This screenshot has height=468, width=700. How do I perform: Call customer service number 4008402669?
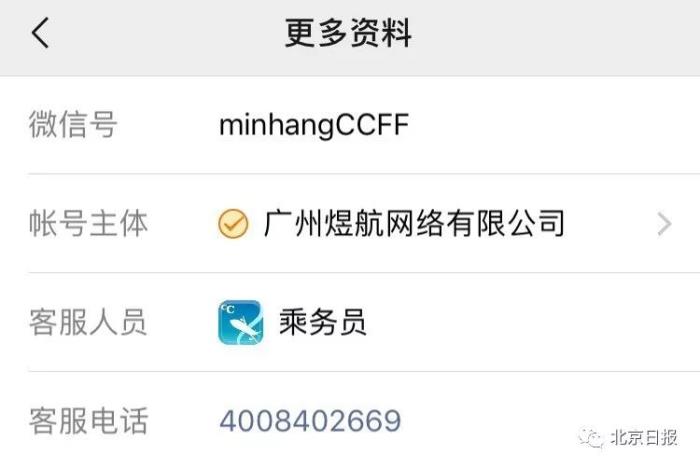309,420
